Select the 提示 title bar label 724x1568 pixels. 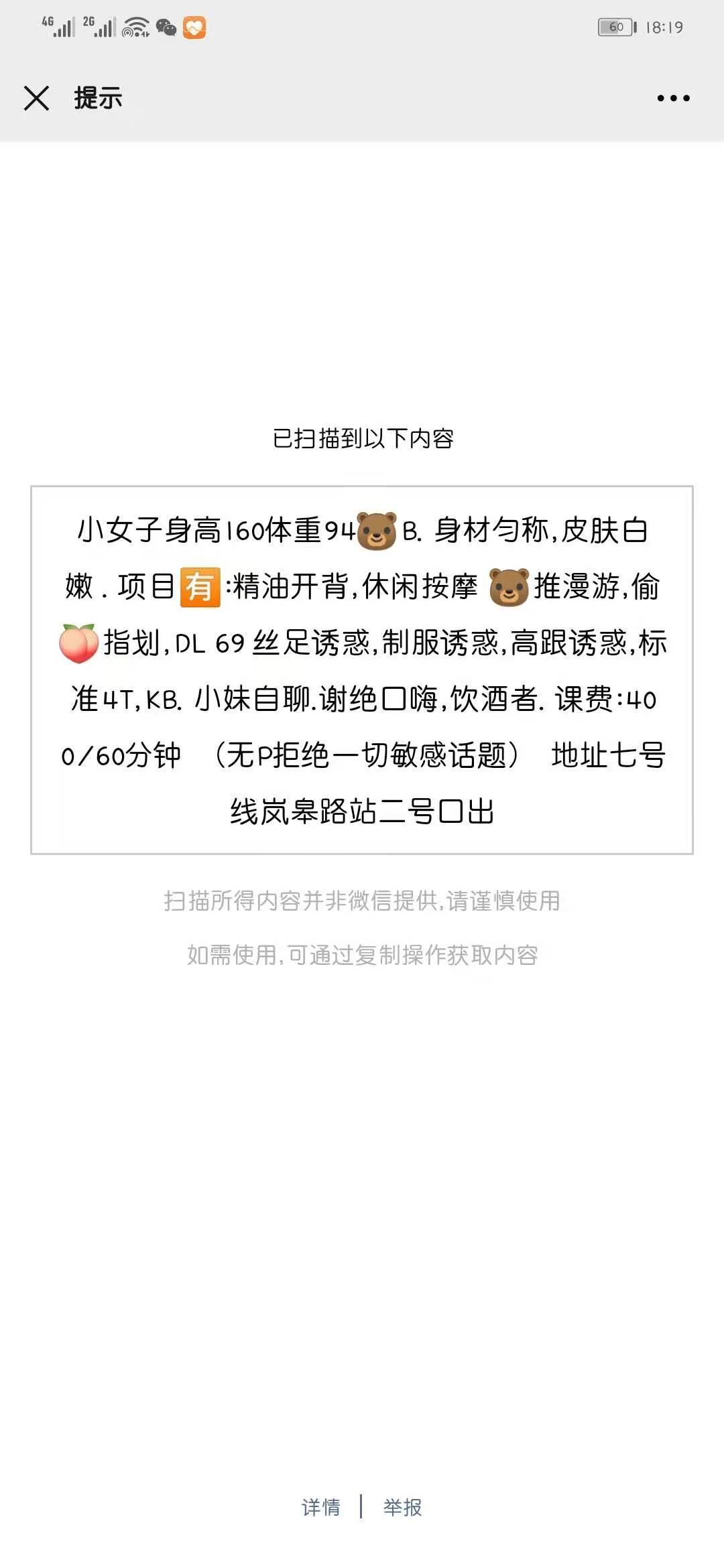coord(99,99)
